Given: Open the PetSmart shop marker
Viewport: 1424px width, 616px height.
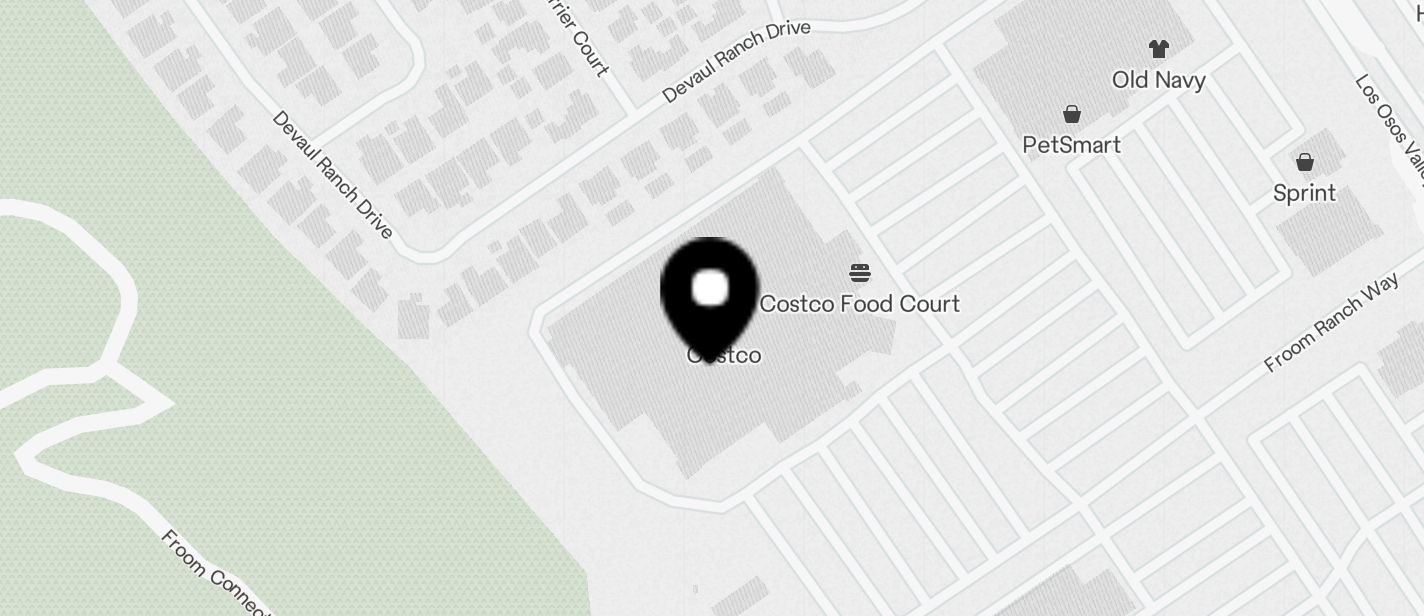Looking at the screenshot, I should coord(1071,115).
